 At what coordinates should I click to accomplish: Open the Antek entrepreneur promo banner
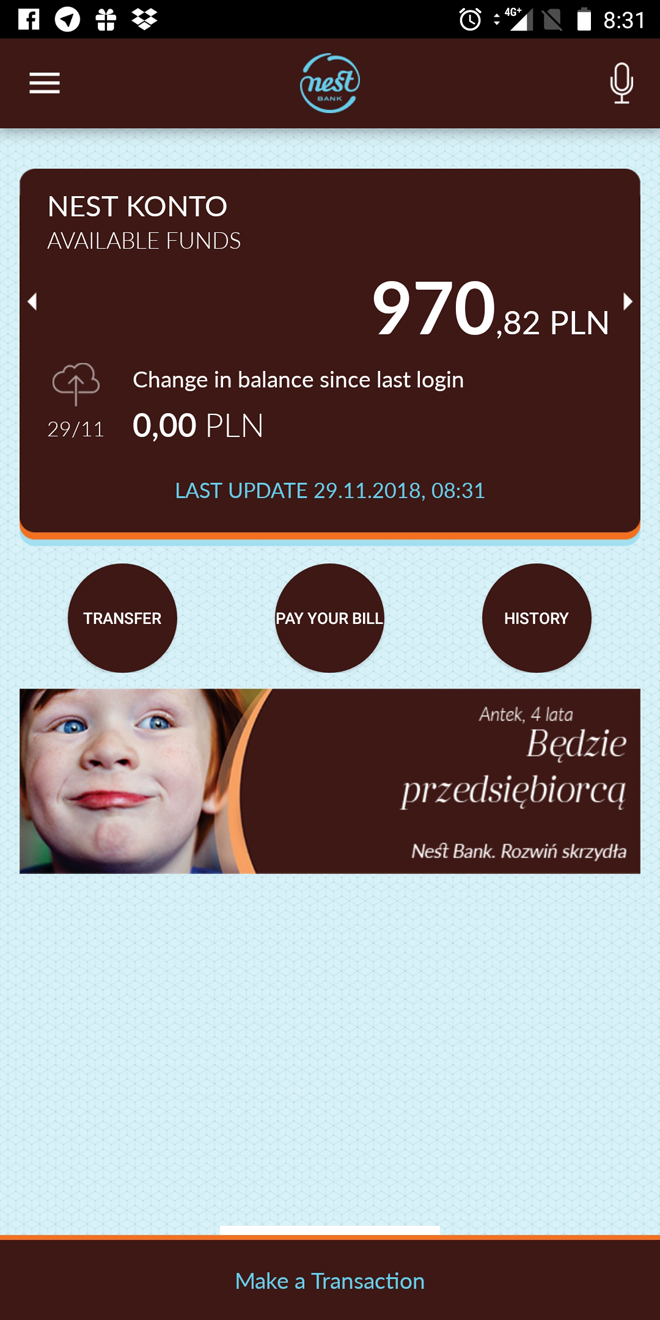point(330,781)
